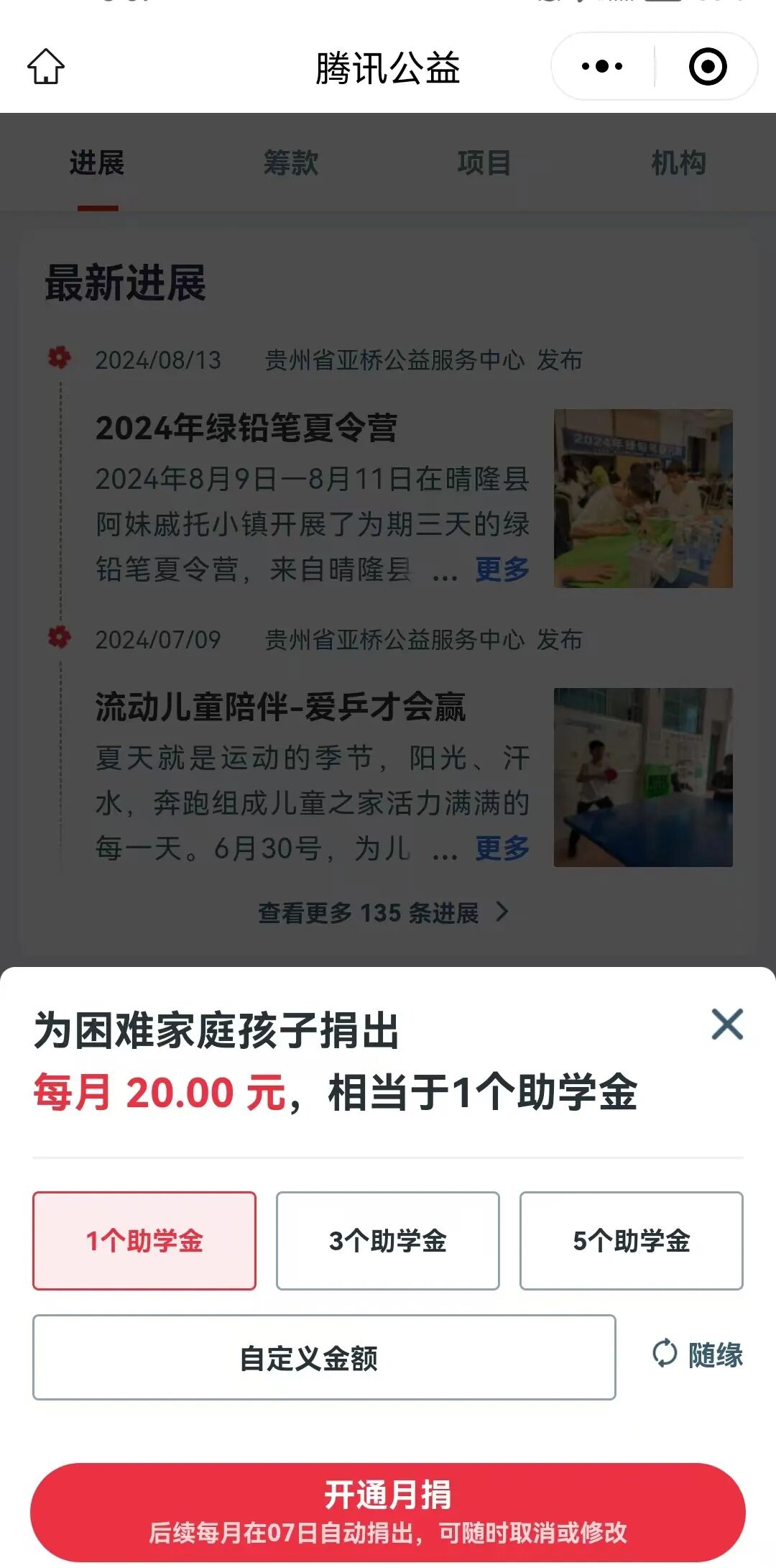Open the three-dot more menu
Screen dimensions: 776x1568
(602, 67)
